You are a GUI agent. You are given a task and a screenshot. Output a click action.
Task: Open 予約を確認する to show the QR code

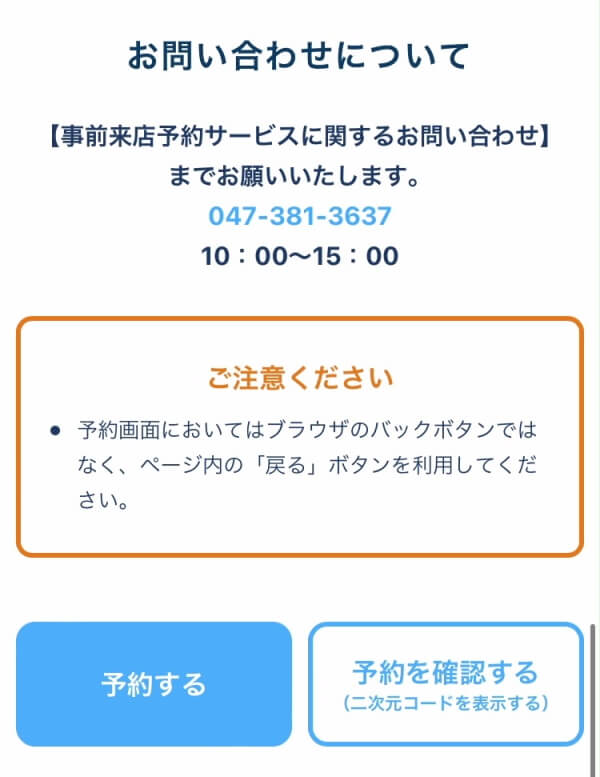pos(445,684)
